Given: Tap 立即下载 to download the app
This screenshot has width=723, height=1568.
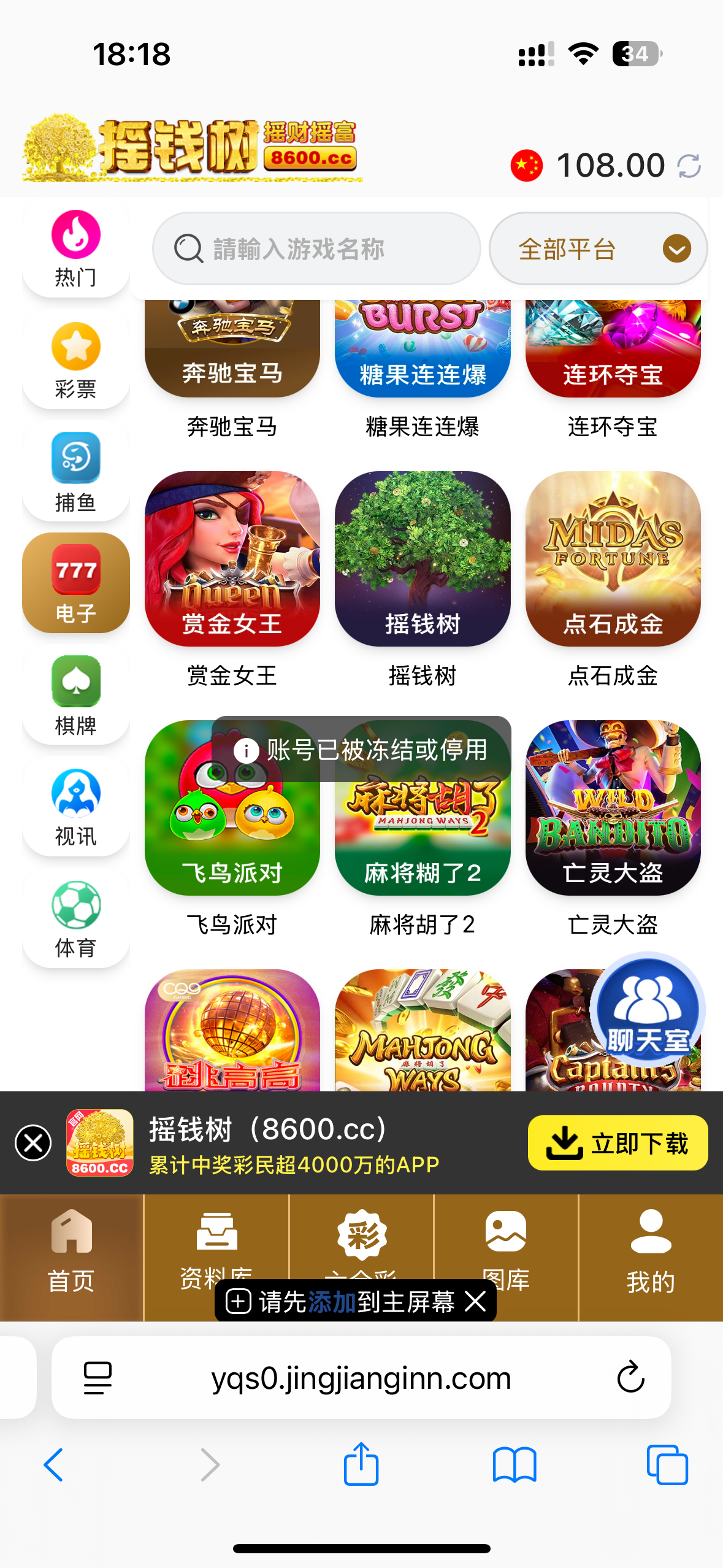Looking at the screenshot, I should click(618, 1143).
